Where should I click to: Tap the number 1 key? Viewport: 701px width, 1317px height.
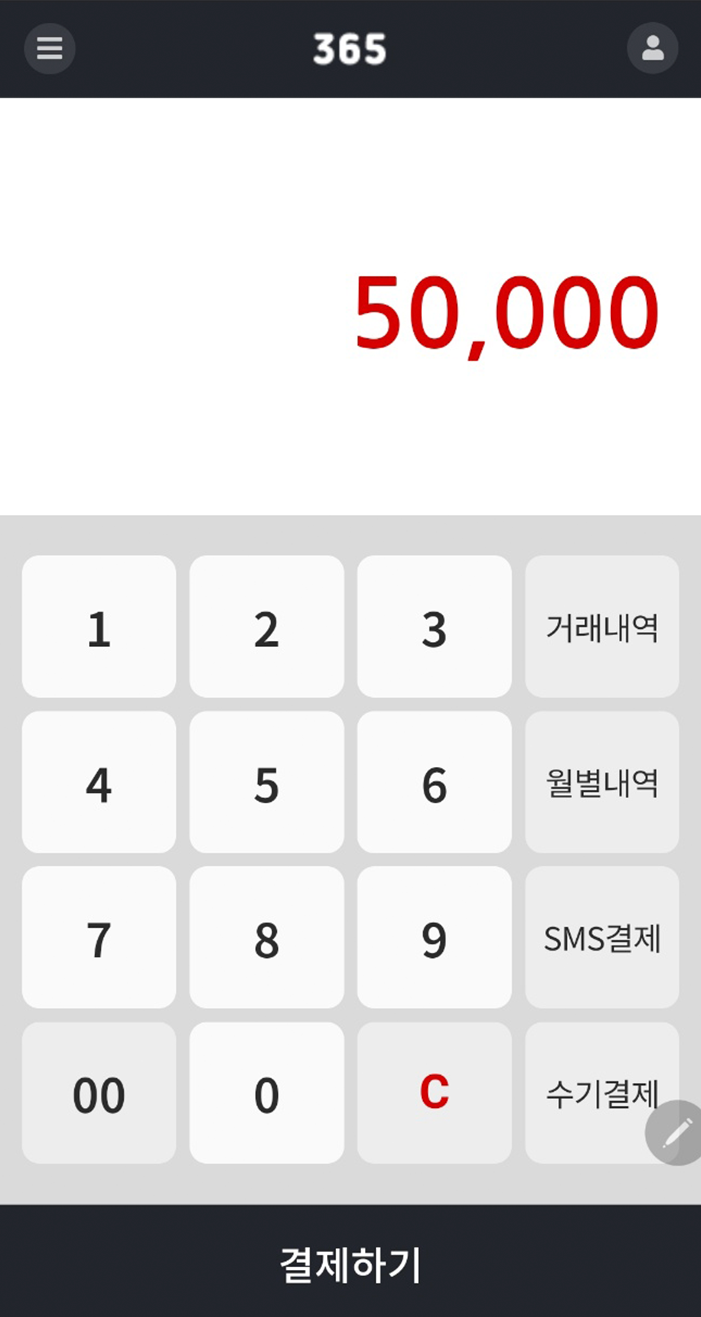pyautogui.click(x=99, y=627)
